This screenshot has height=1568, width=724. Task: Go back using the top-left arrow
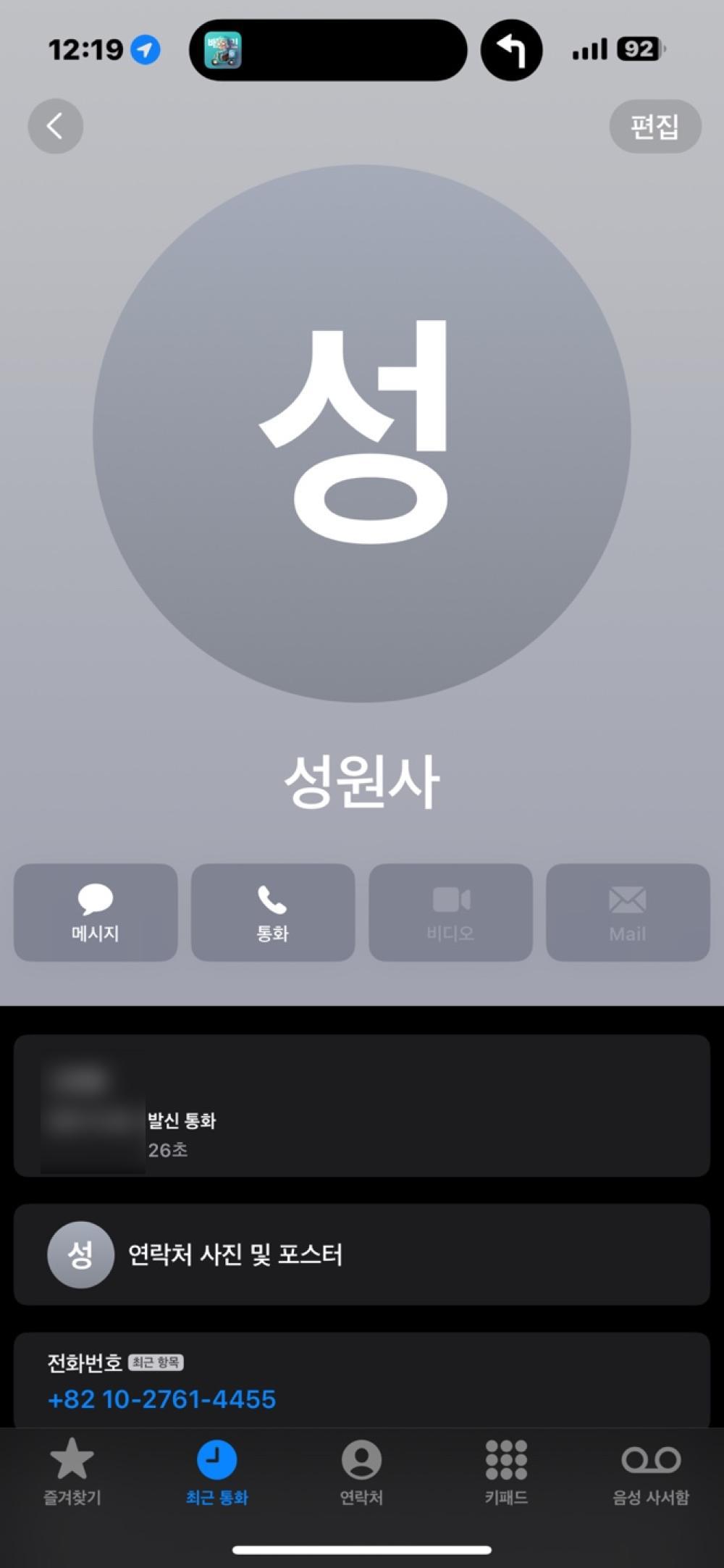(55, 126)
